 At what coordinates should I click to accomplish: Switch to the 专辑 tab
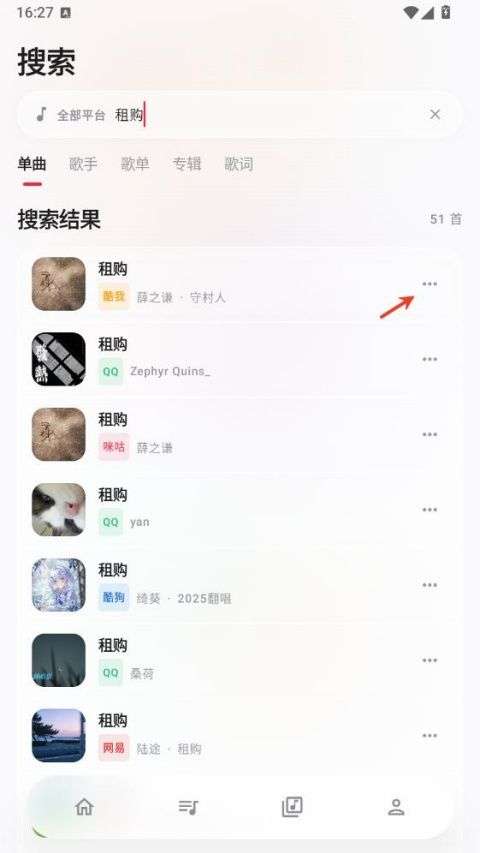[187, 164]
